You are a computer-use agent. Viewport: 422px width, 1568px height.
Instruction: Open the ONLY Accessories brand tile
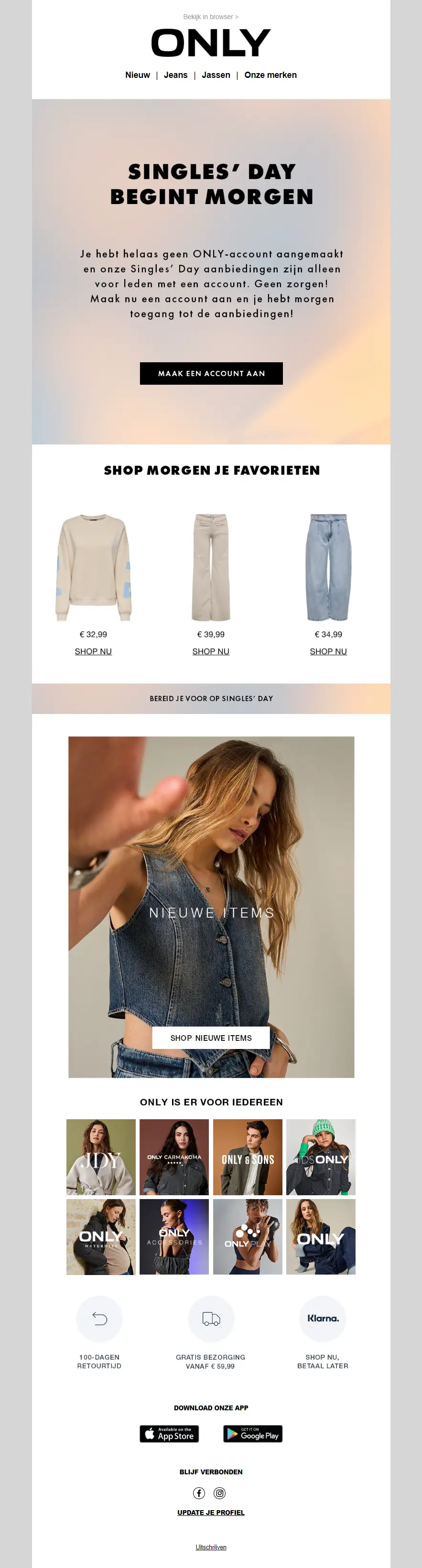[x=174, y=1236]
